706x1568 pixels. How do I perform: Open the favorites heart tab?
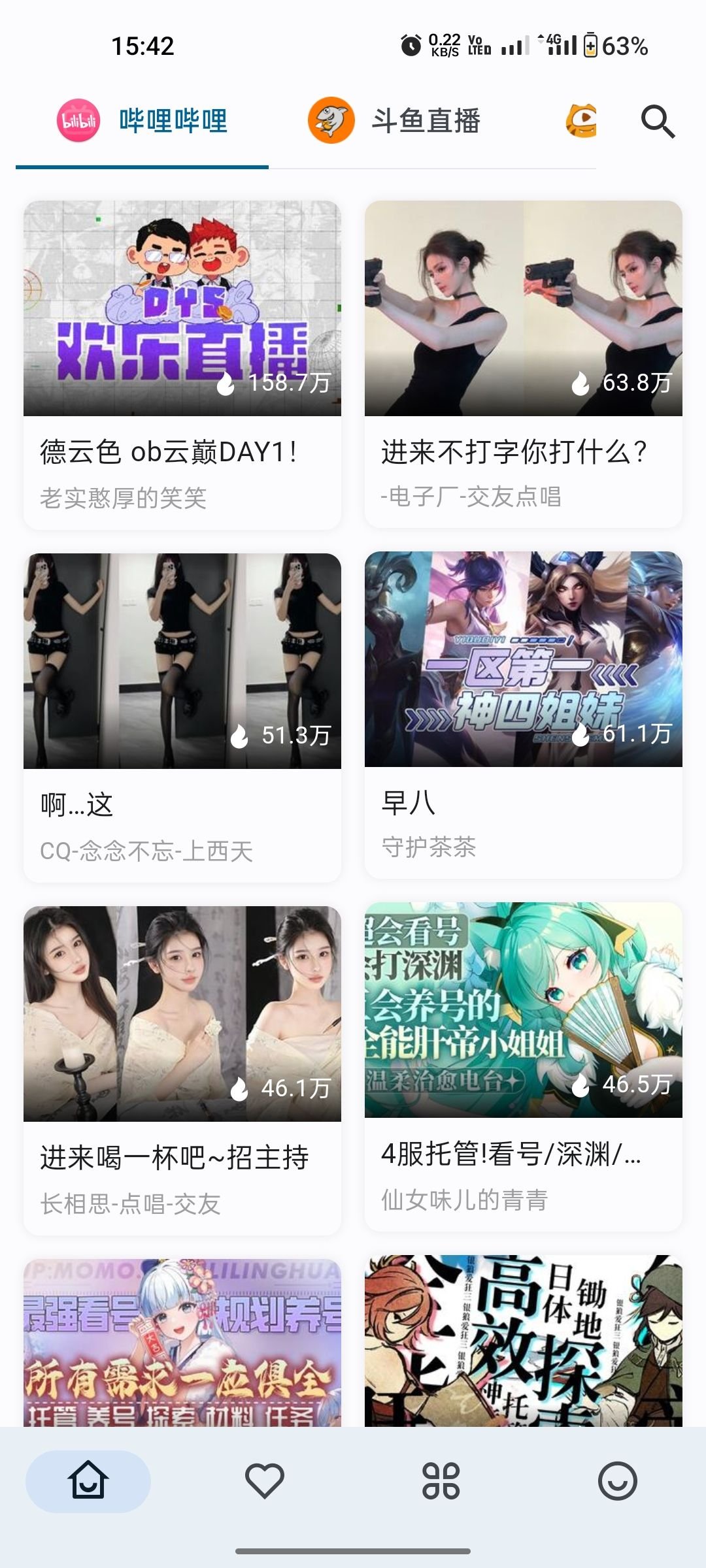tap(264, 1480)
